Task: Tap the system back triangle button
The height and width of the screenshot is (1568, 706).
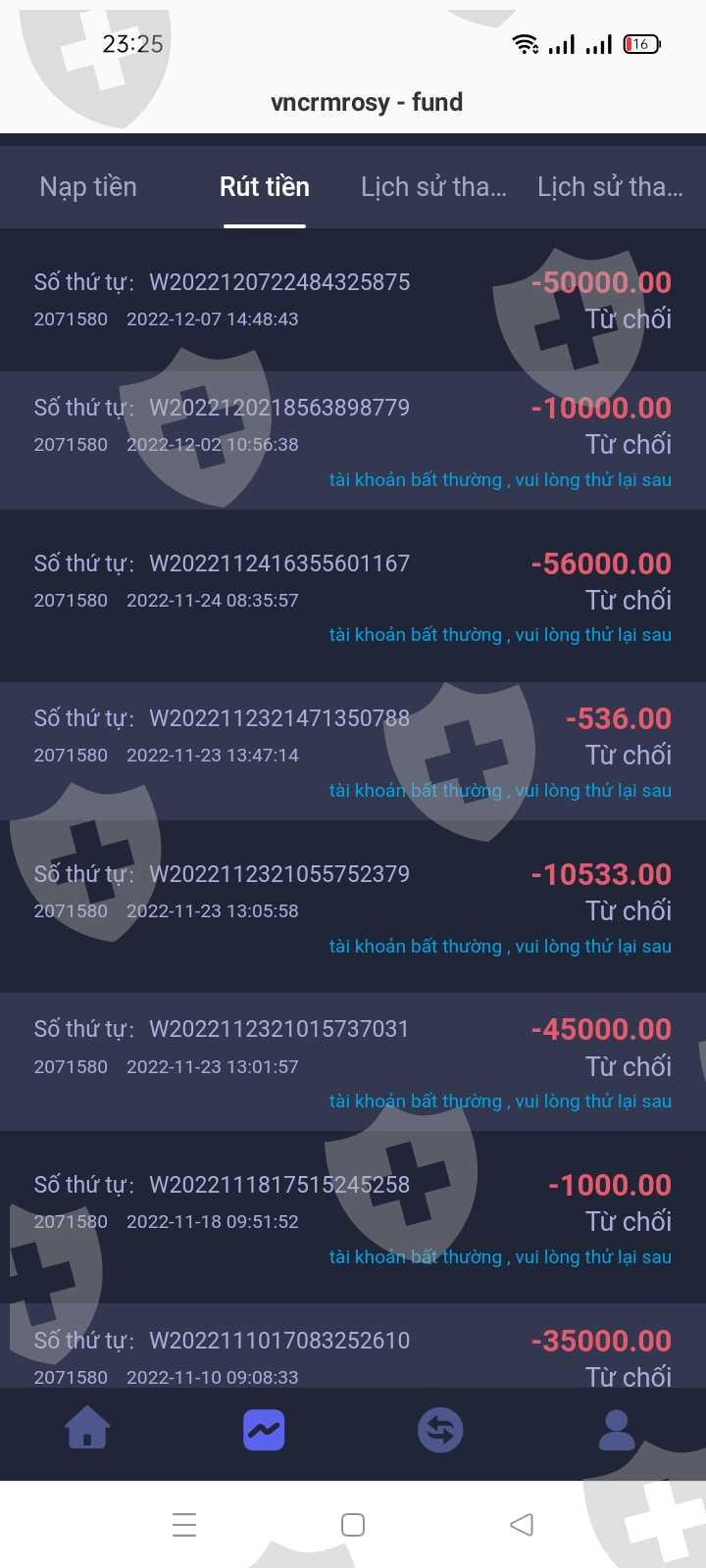Action: [522, 1525]
